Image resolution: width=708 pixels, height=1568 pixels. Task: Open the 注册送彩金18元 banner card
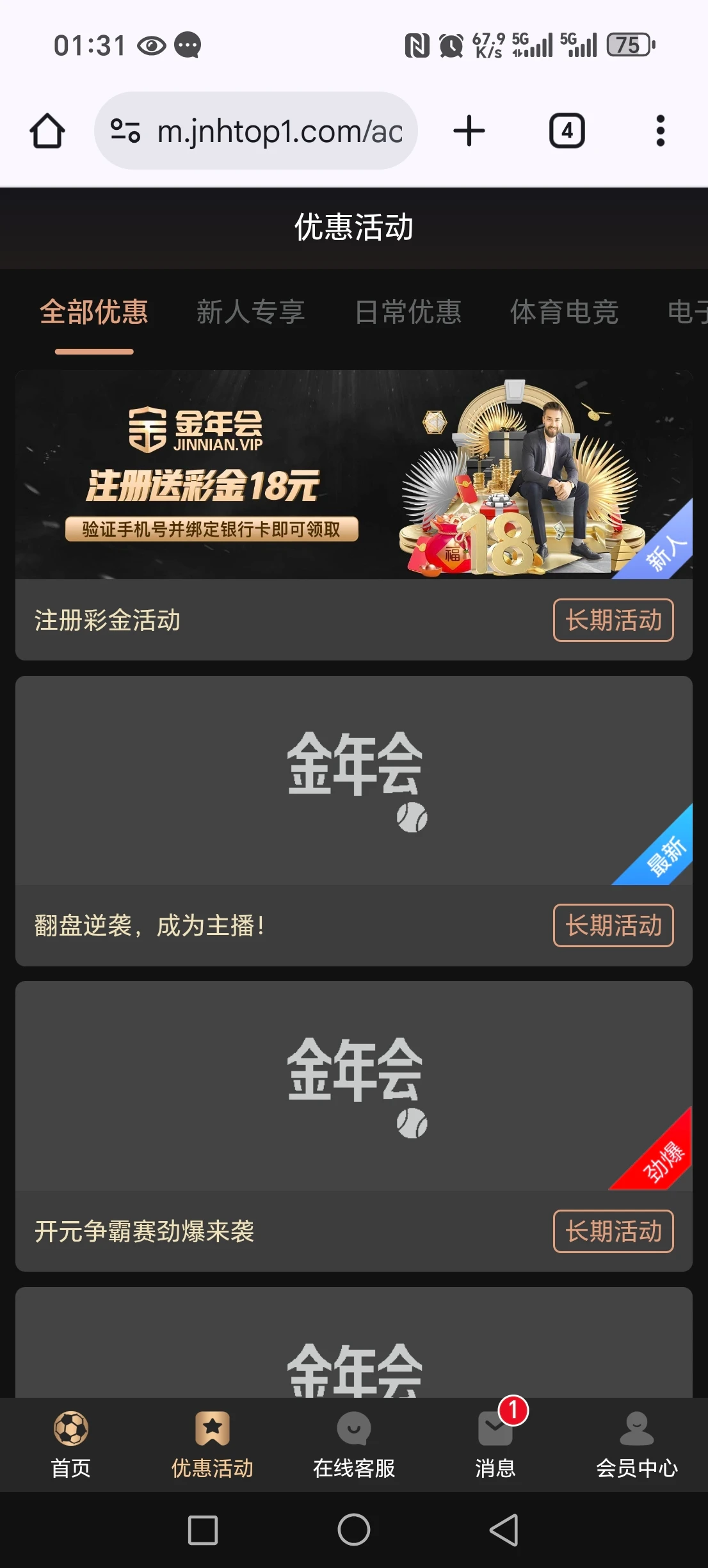tap(353, 474)
